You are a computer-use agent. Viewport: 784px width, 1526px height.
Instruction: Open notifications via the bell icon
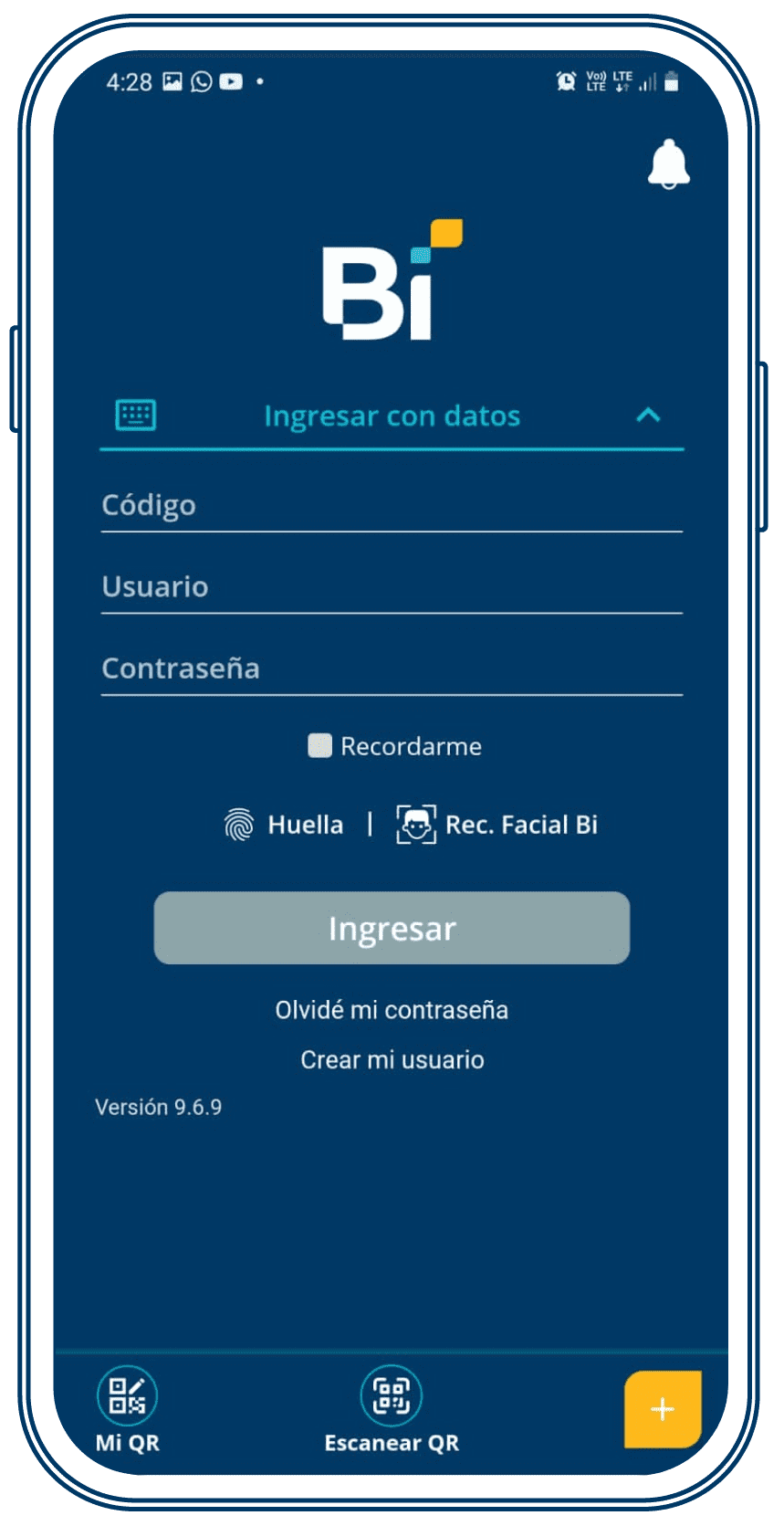669,164
